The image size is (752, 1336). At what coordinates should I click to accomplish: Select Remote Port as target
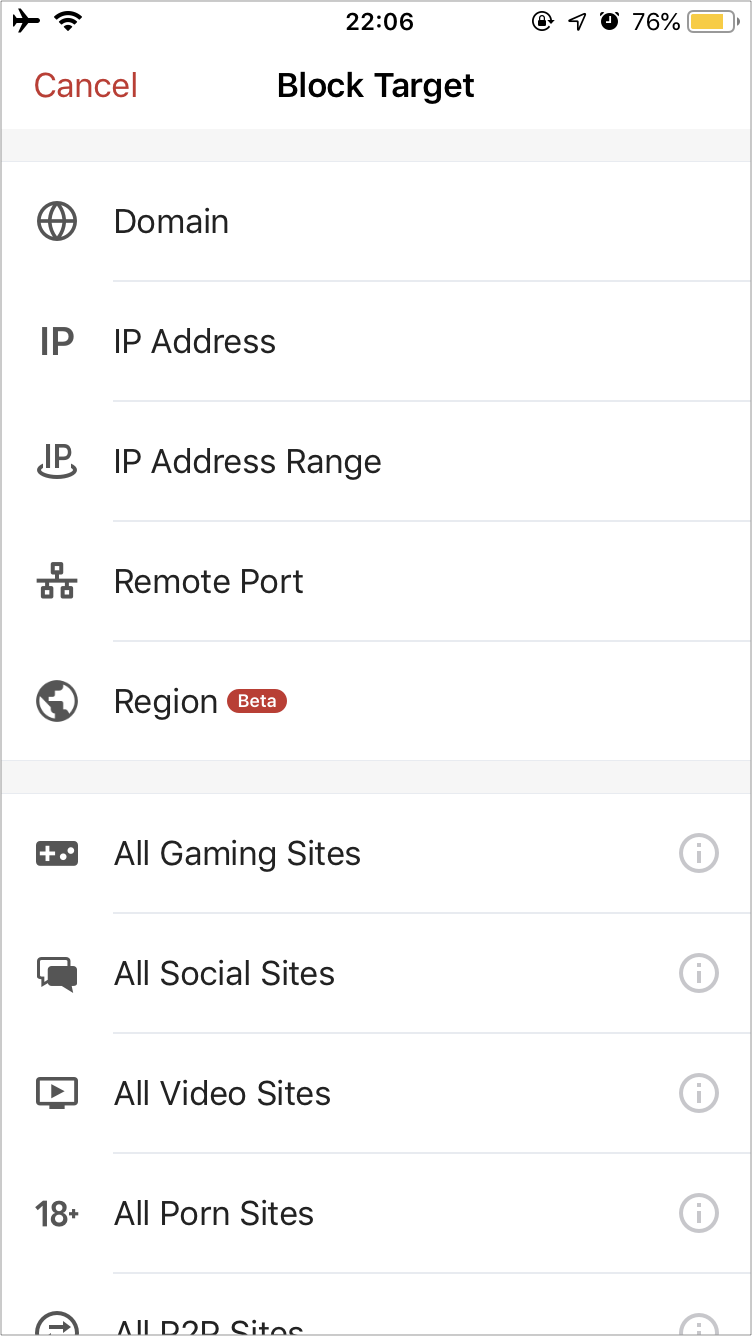tap(376, 582)
